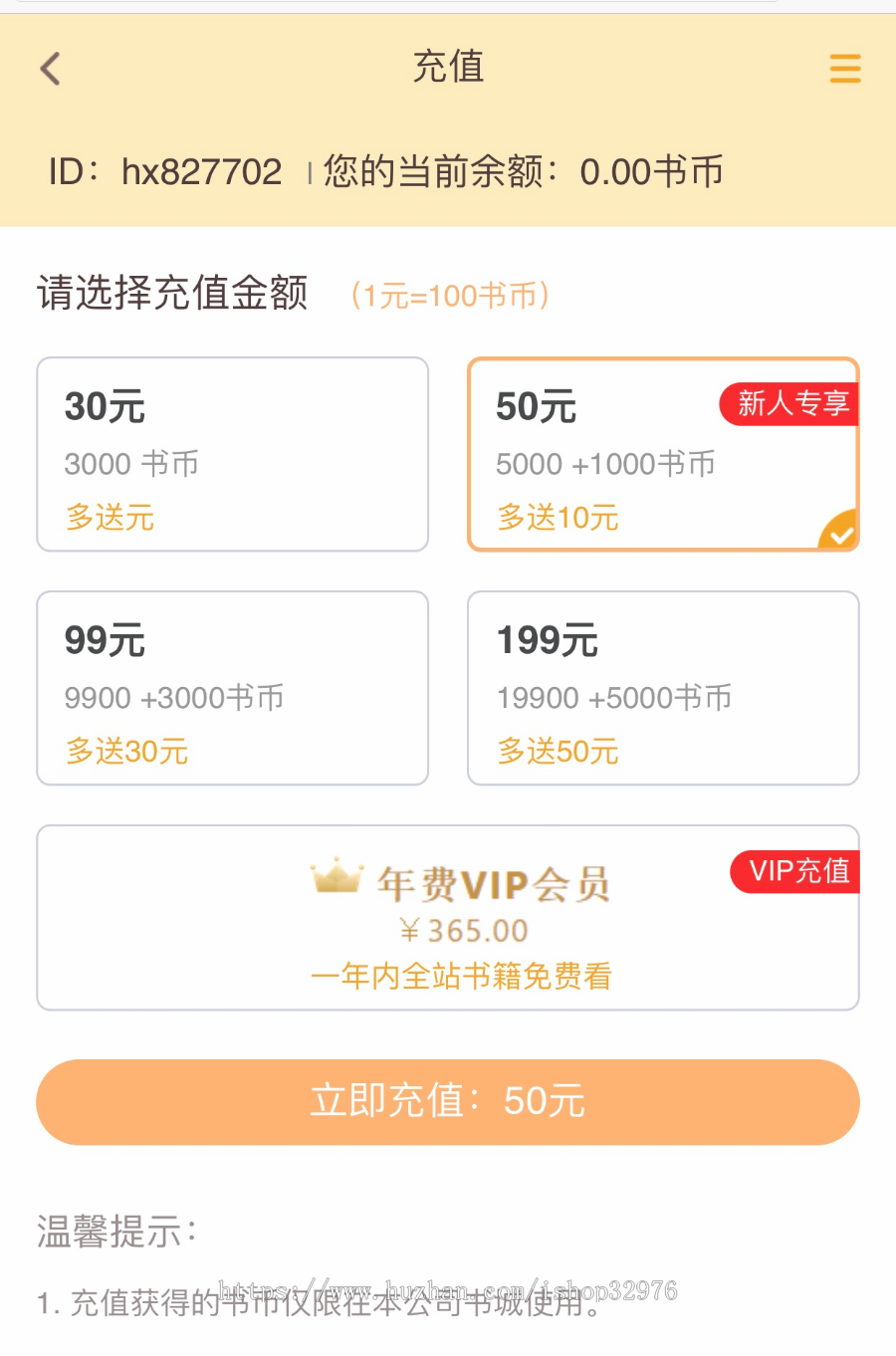
Task: Select the 30元 recharge option
Action: 232,454
